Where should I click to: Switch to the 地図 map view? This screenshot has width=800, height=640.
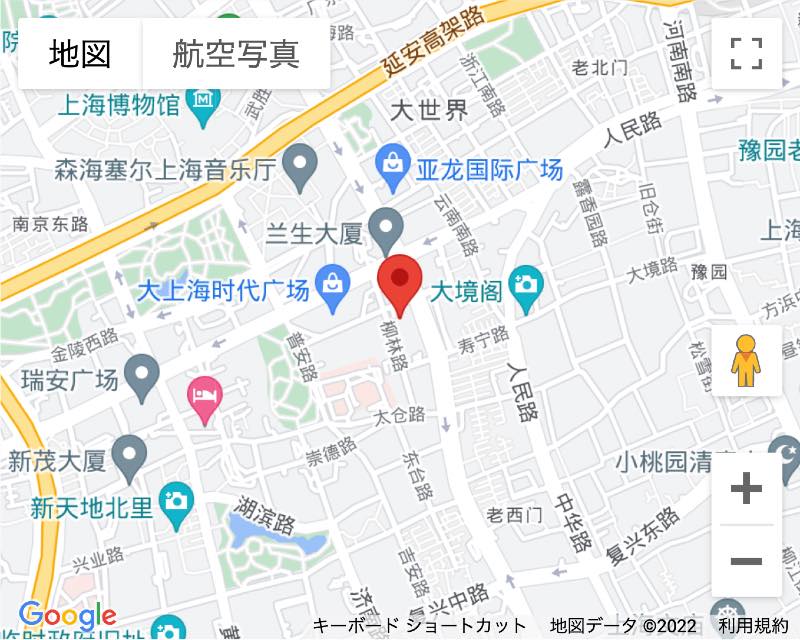[80, 54]
